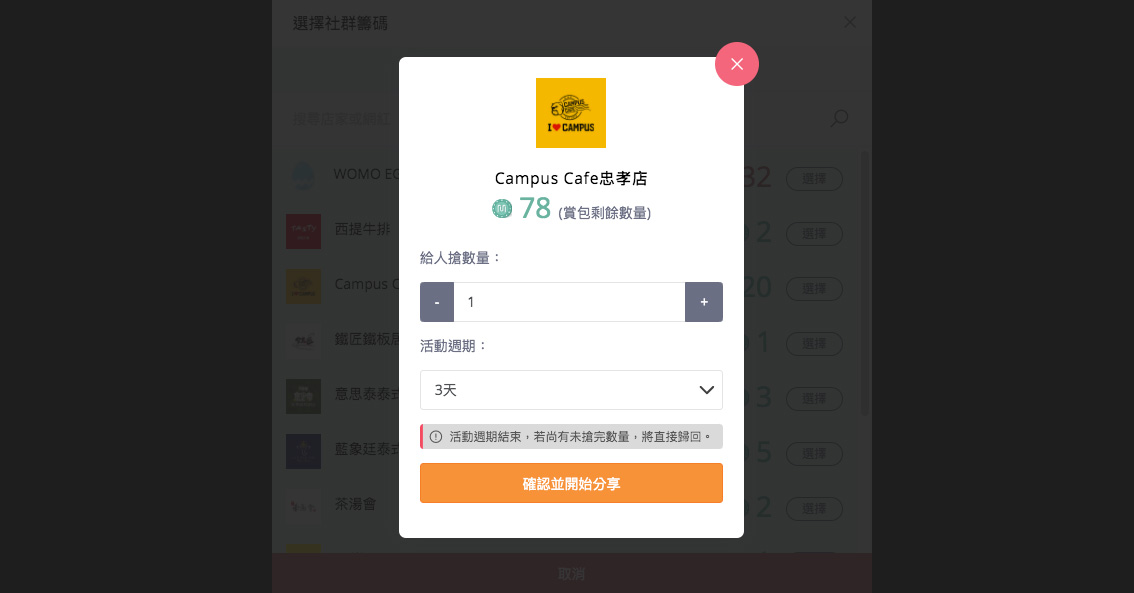This screenshot has width=1134, height=593.
Task: Open the 3天 activity period dropdown
Action: (x=571, y=390)
